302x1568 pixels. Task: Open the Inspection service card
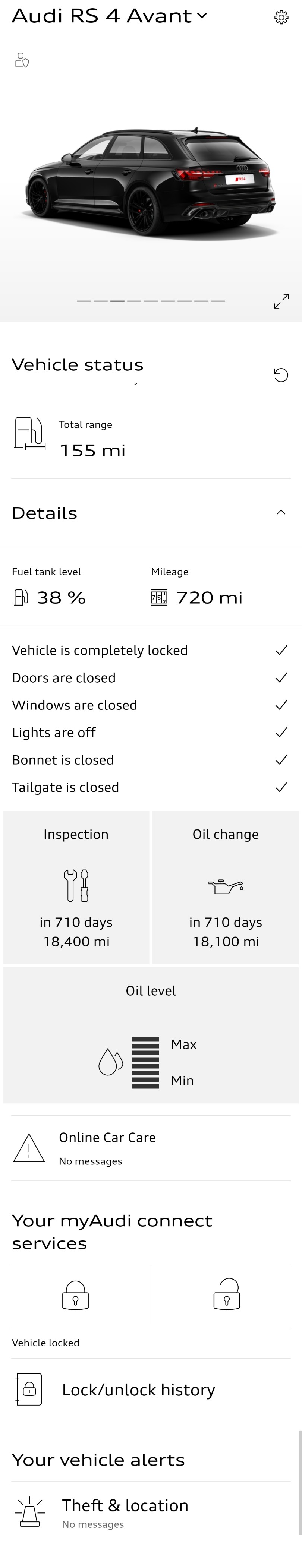pyautogui.click(x=76, y=887)
